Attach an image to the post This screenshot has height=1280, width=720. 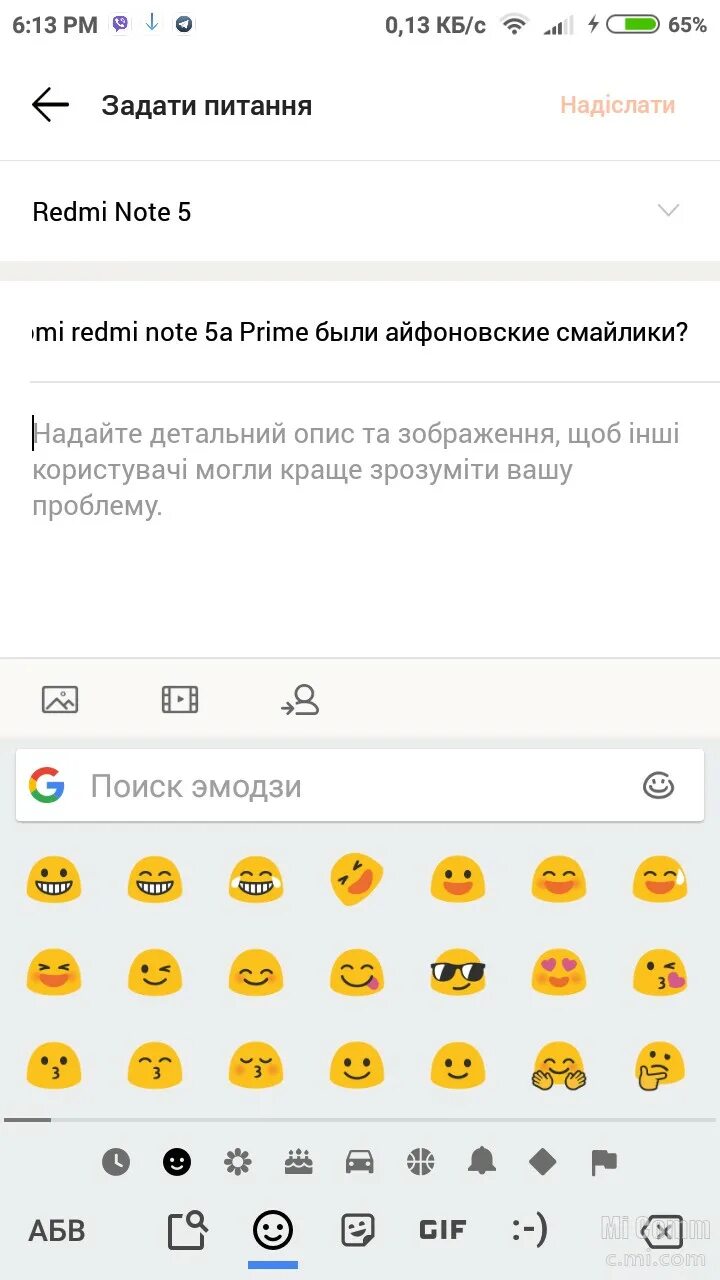[x=60, y=700]
